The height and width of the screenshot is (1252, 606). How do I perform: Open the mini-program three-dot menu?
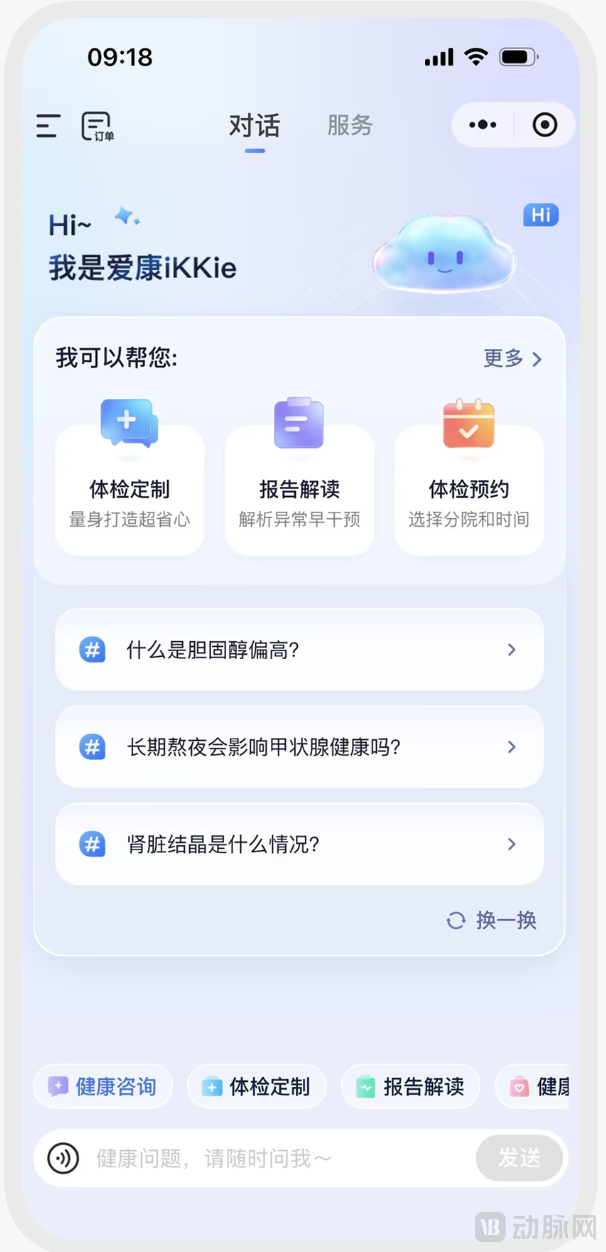(x=483, y=125)
